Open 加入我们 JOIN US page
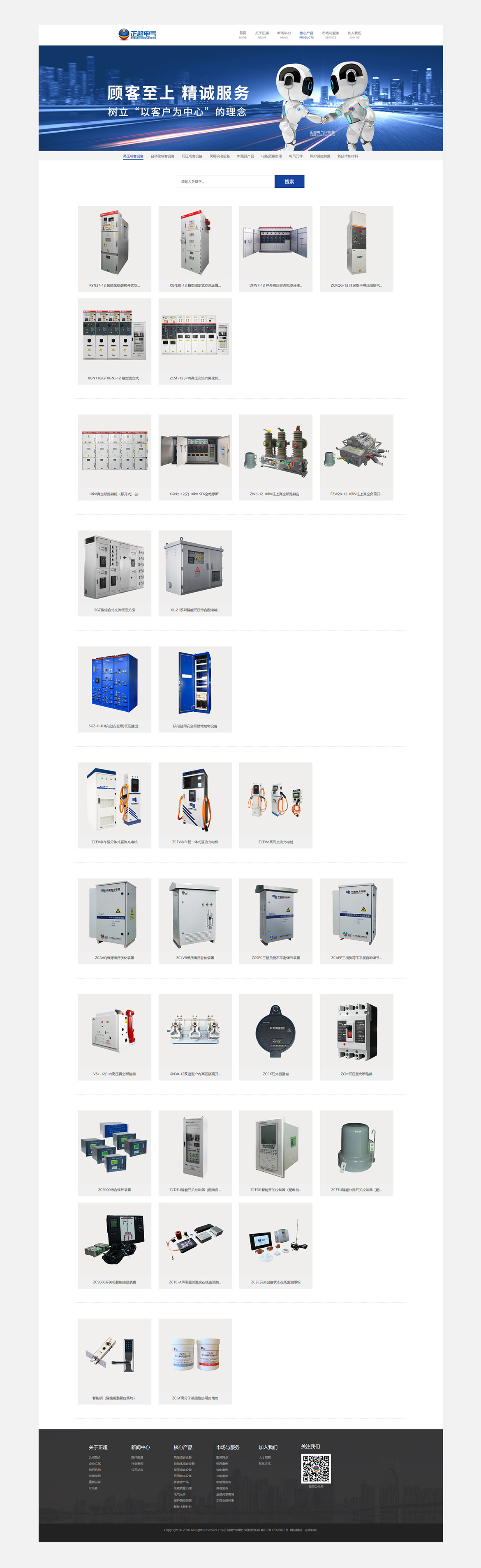Viewport: 481px width, 1568px height. (354, 34)
